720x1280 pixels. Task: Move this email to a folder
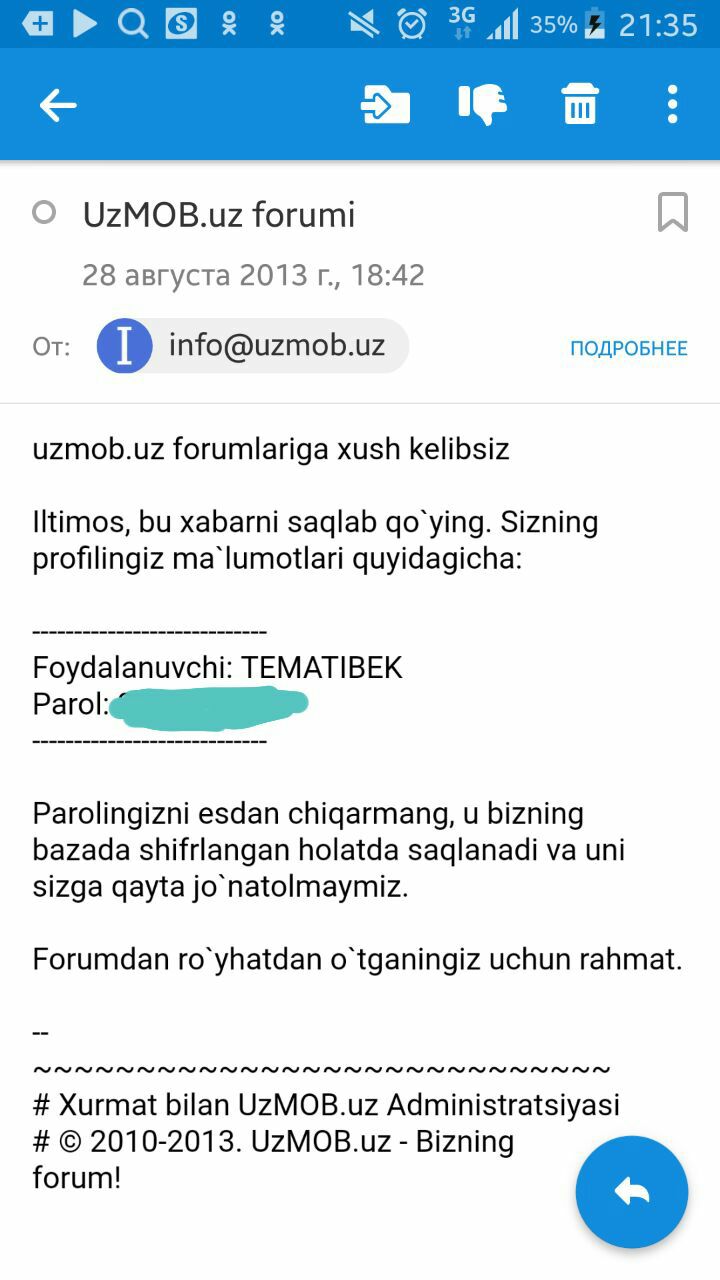pos(385,105)
